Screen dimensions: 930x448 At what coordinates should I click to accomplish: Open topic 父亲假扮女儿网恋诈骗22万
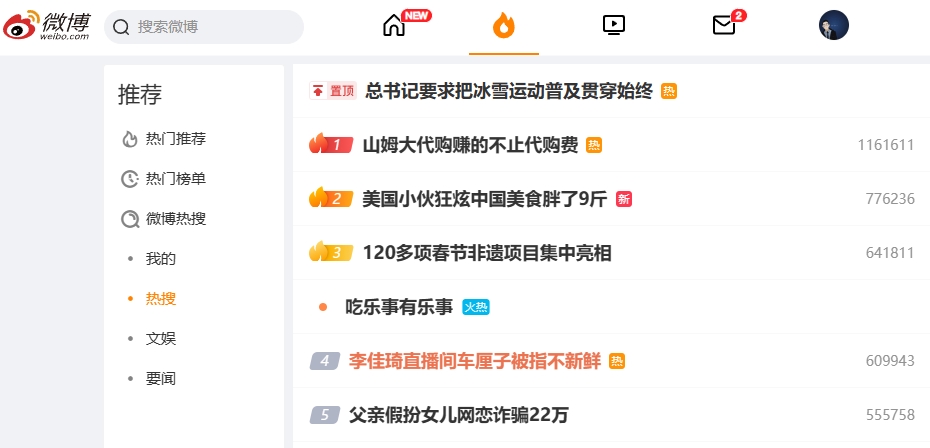coord(458,415)
